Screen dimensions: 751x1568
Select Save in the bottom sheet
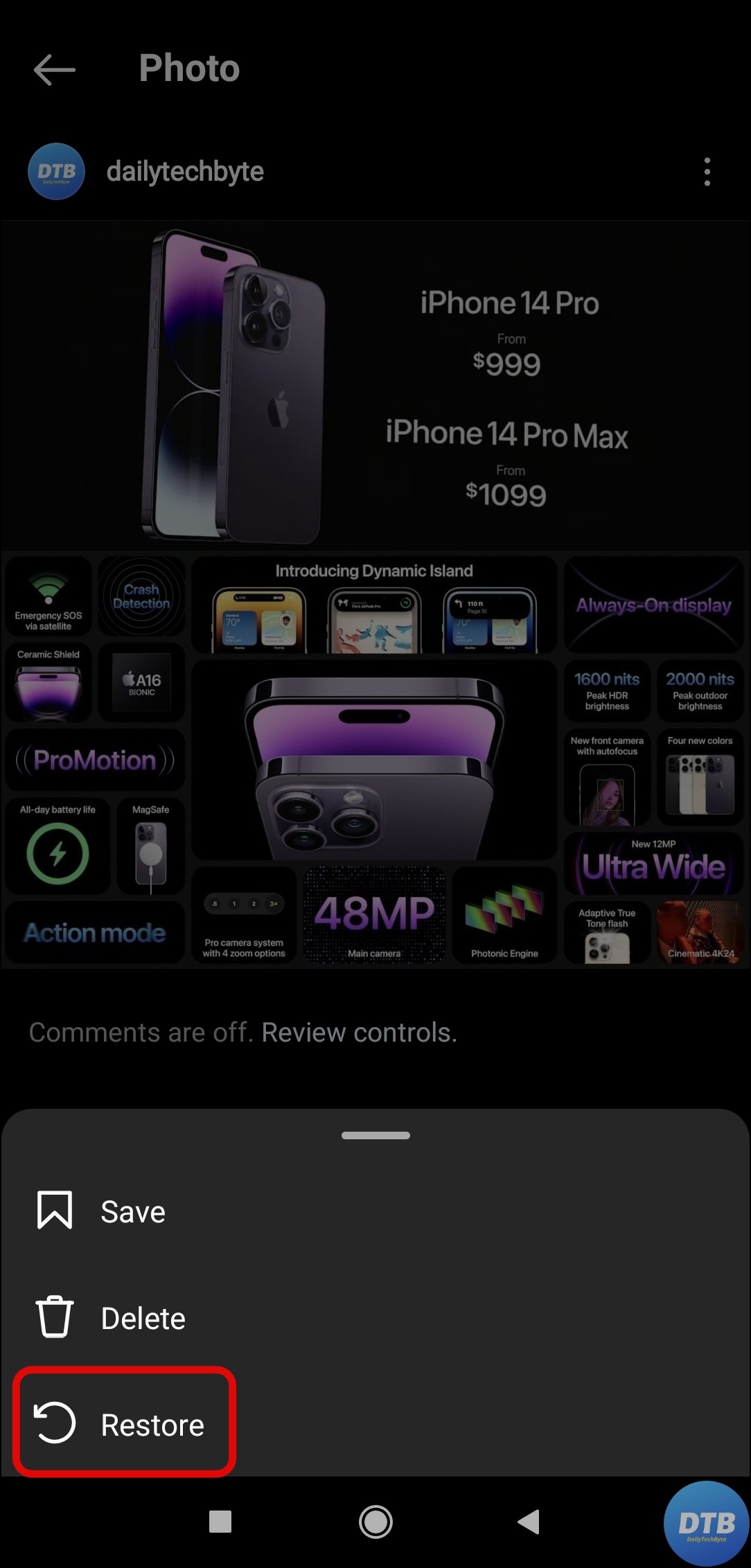point(132,1211)
